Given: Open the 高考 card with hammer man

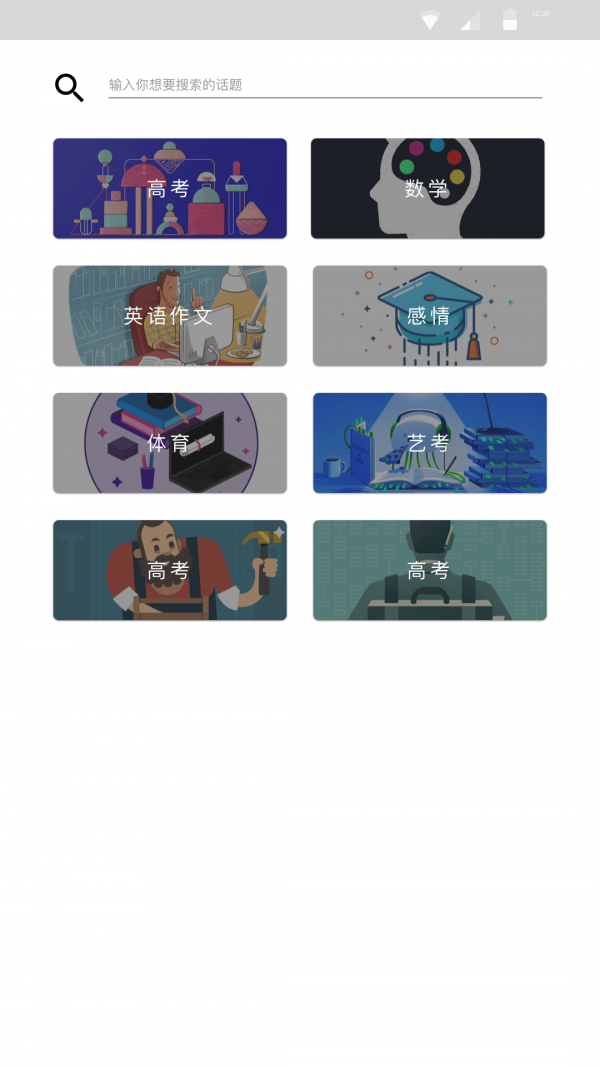Looking at the screenshot, I should pos(170,570).
